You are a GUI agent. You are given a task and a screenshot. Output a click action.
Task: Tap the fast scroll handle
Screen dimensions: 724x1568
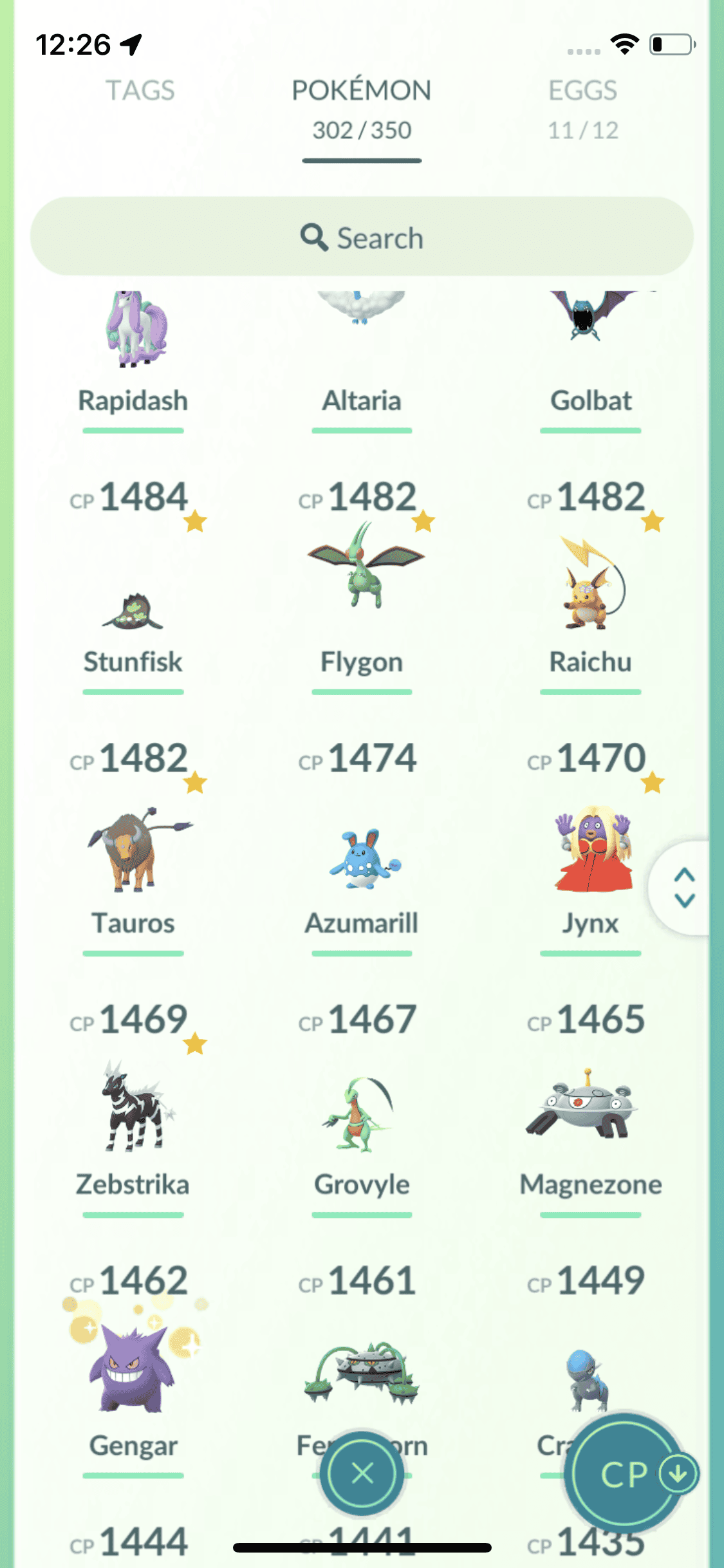click(684, 887)
